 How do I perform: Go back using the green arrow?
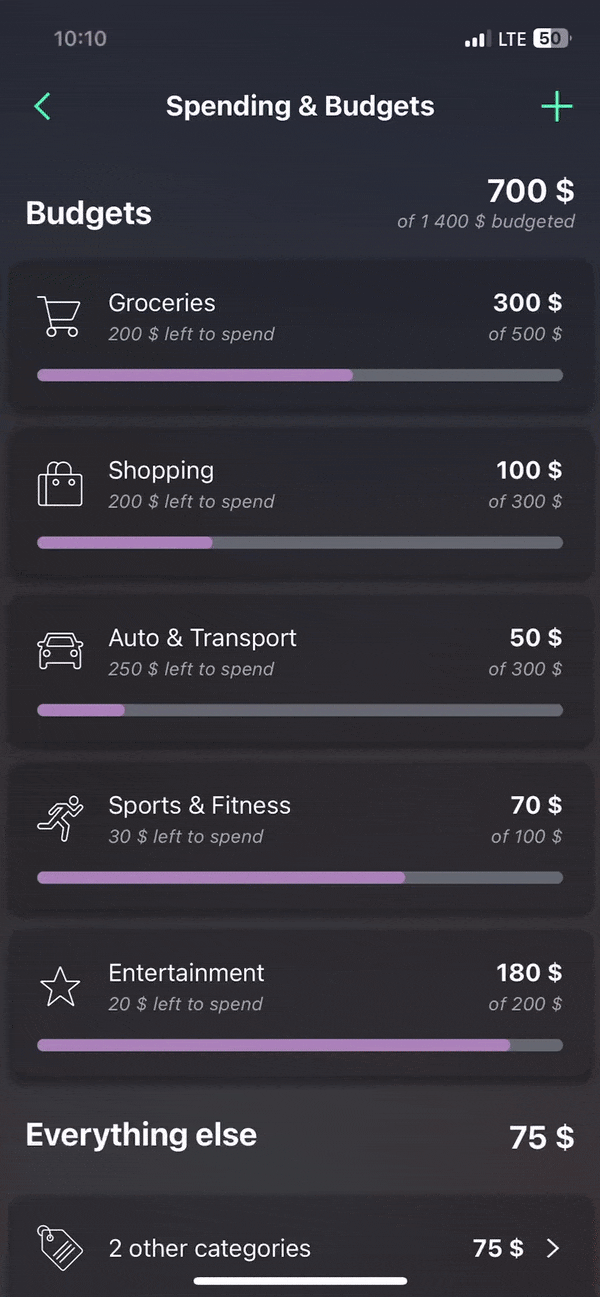[42, 106]
